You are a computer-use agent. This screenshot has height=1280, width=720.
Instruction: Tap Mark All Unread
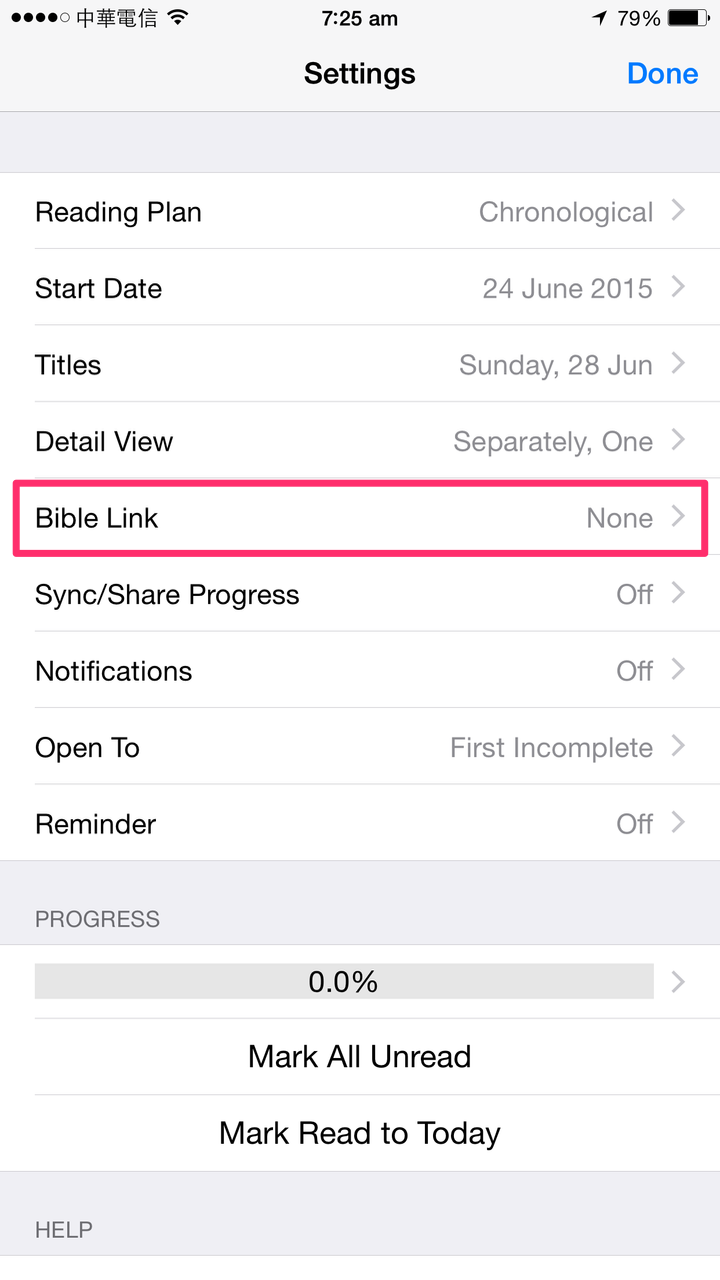point(360,1057)
